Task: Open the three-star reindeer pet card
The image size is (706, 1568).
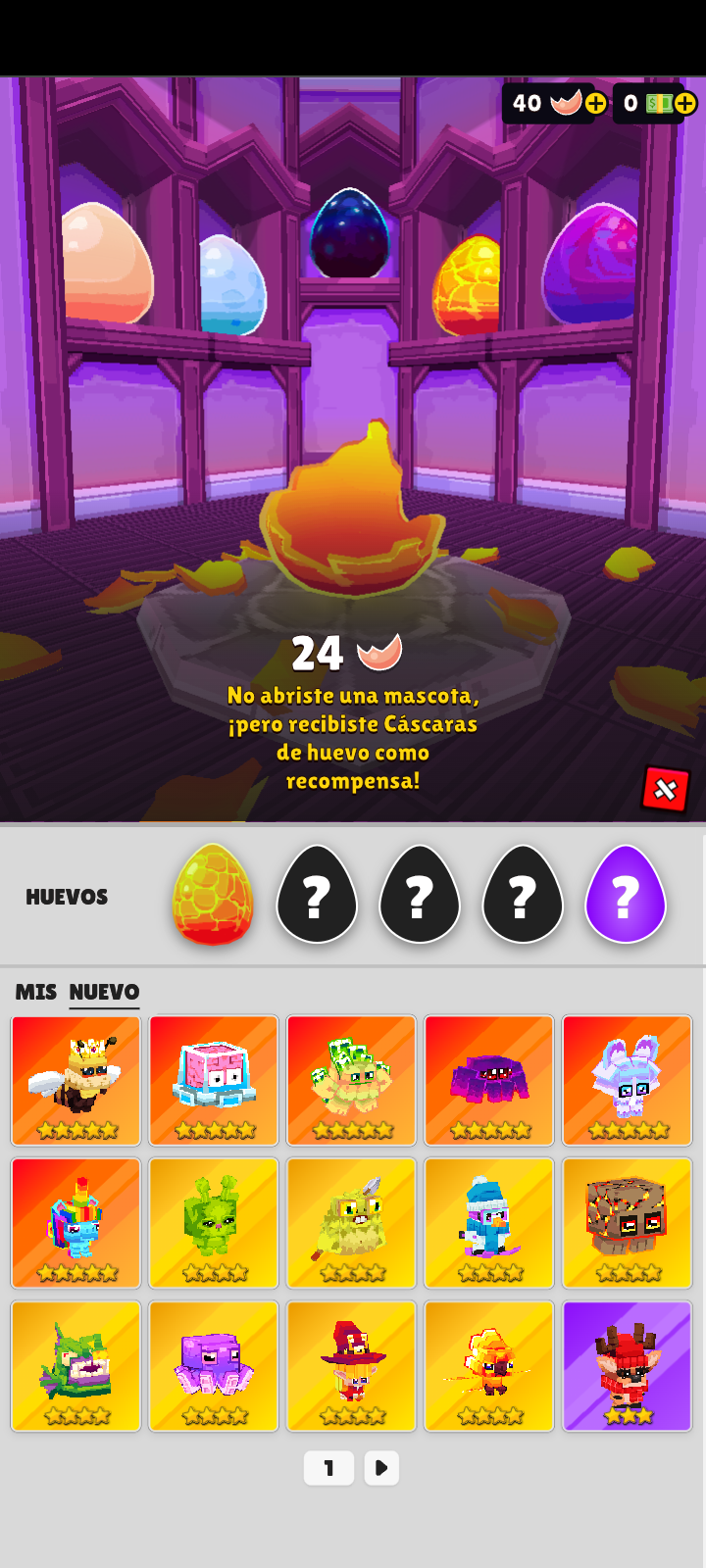Action: click(x=628, y=1366)
